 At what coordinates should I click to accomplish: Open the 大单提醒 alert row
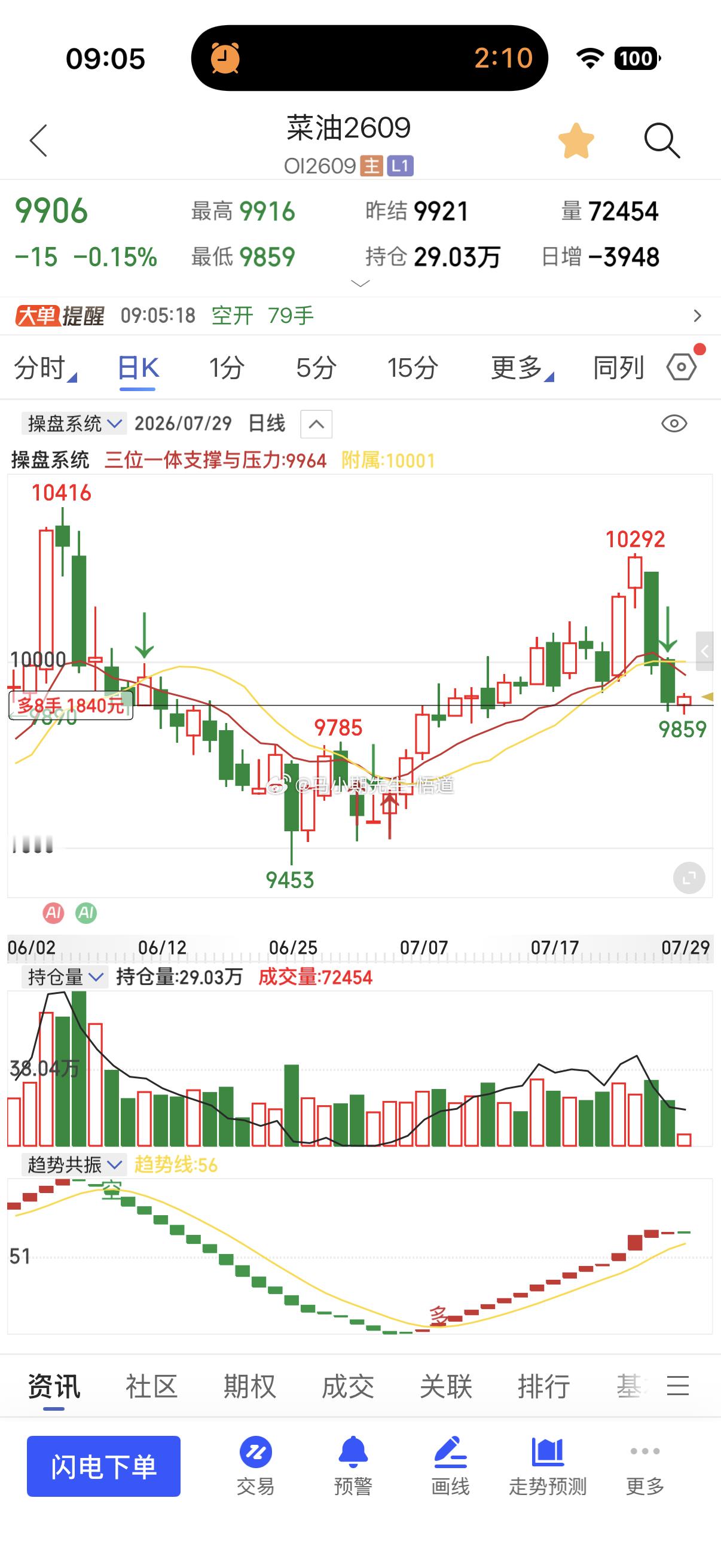[360, 315]
